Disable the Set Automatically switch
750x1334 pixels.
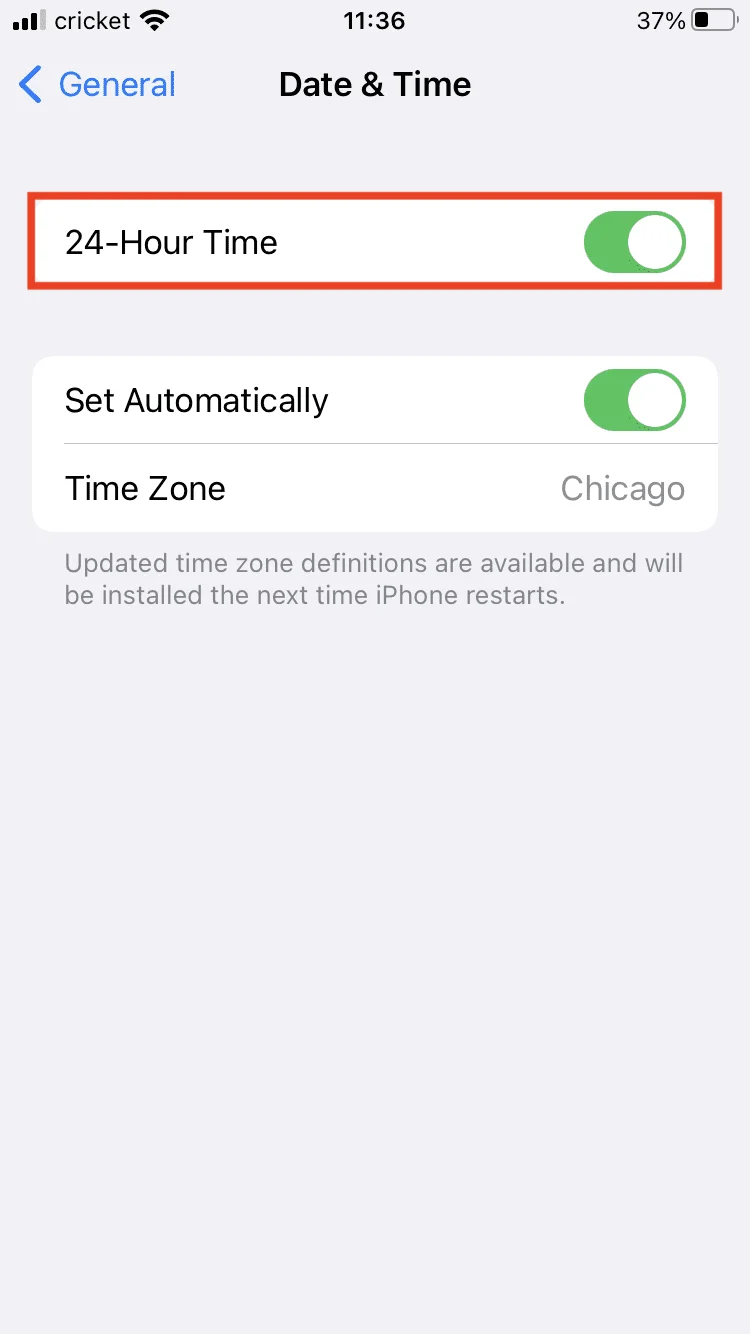click(x=635, y=400)
